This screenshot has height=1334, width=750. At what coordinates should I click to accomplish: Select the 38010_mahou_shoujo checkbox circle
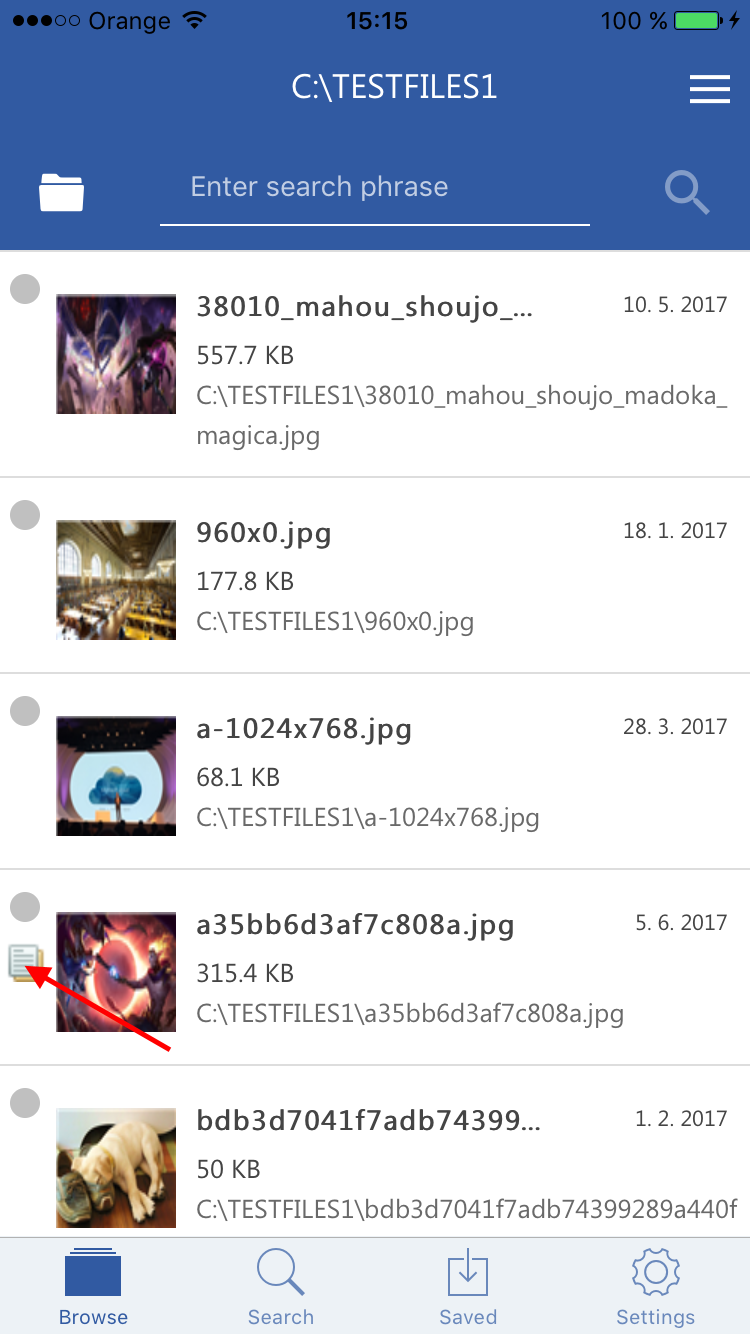(x=25, y=289)
